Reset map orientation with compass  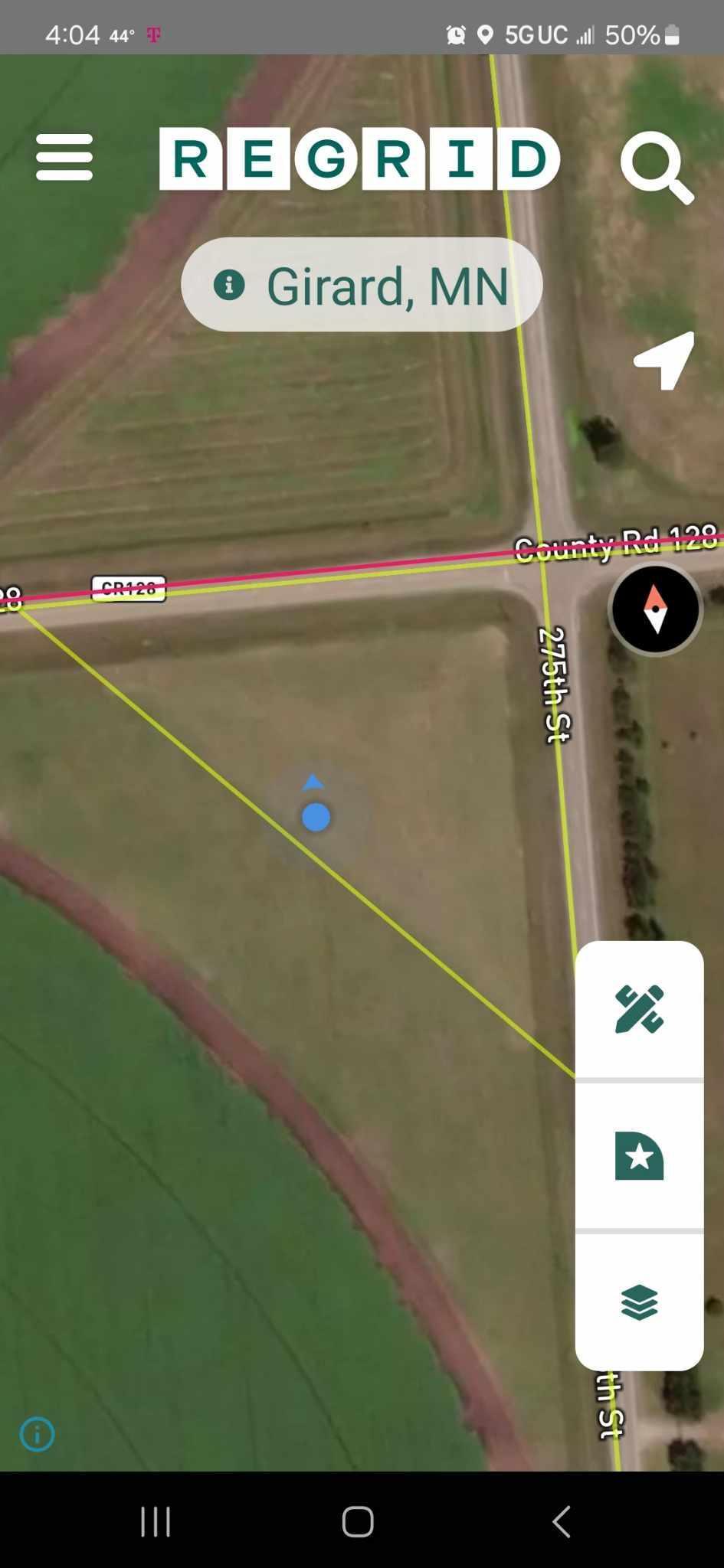coord(655,609)
